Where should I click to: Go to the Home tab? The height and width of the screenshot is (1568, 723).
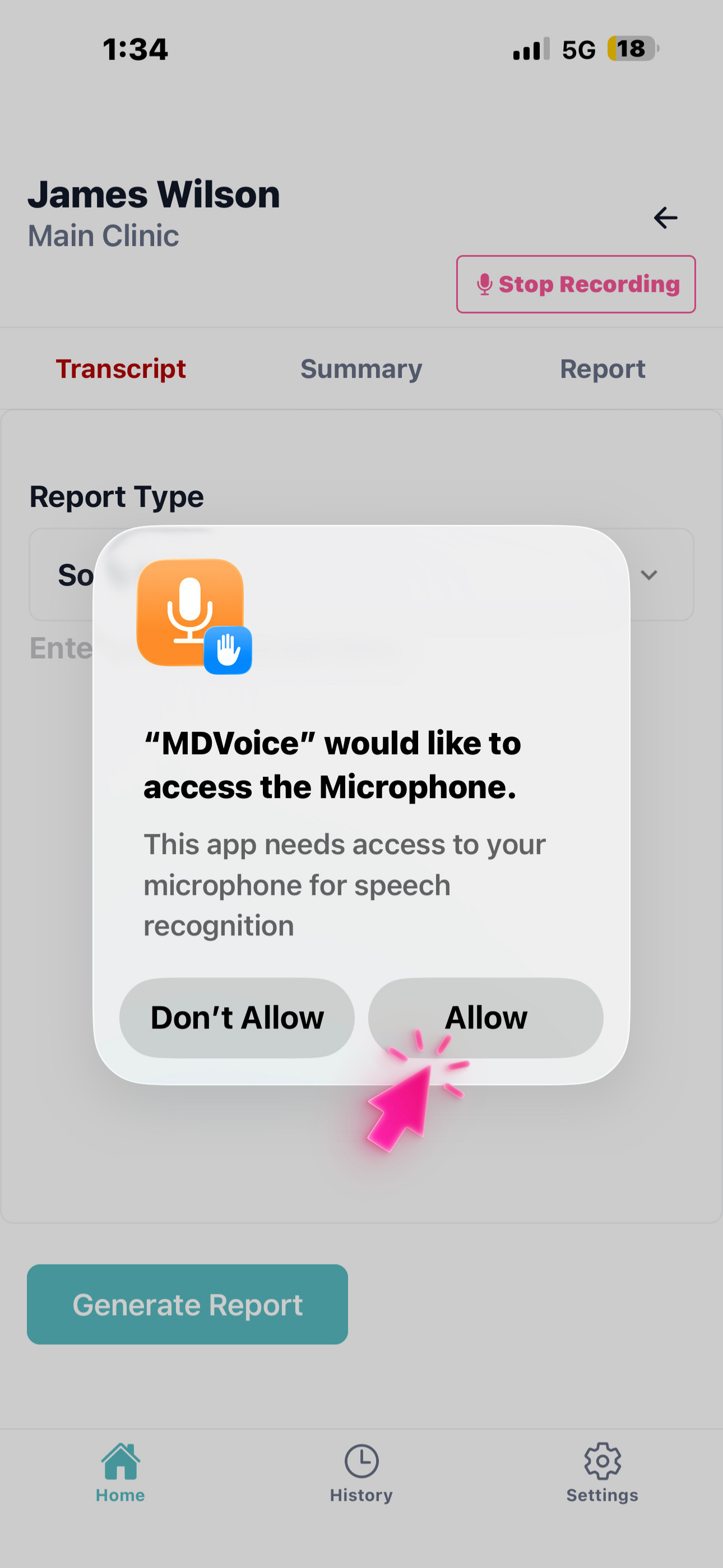pos(121,1473)
